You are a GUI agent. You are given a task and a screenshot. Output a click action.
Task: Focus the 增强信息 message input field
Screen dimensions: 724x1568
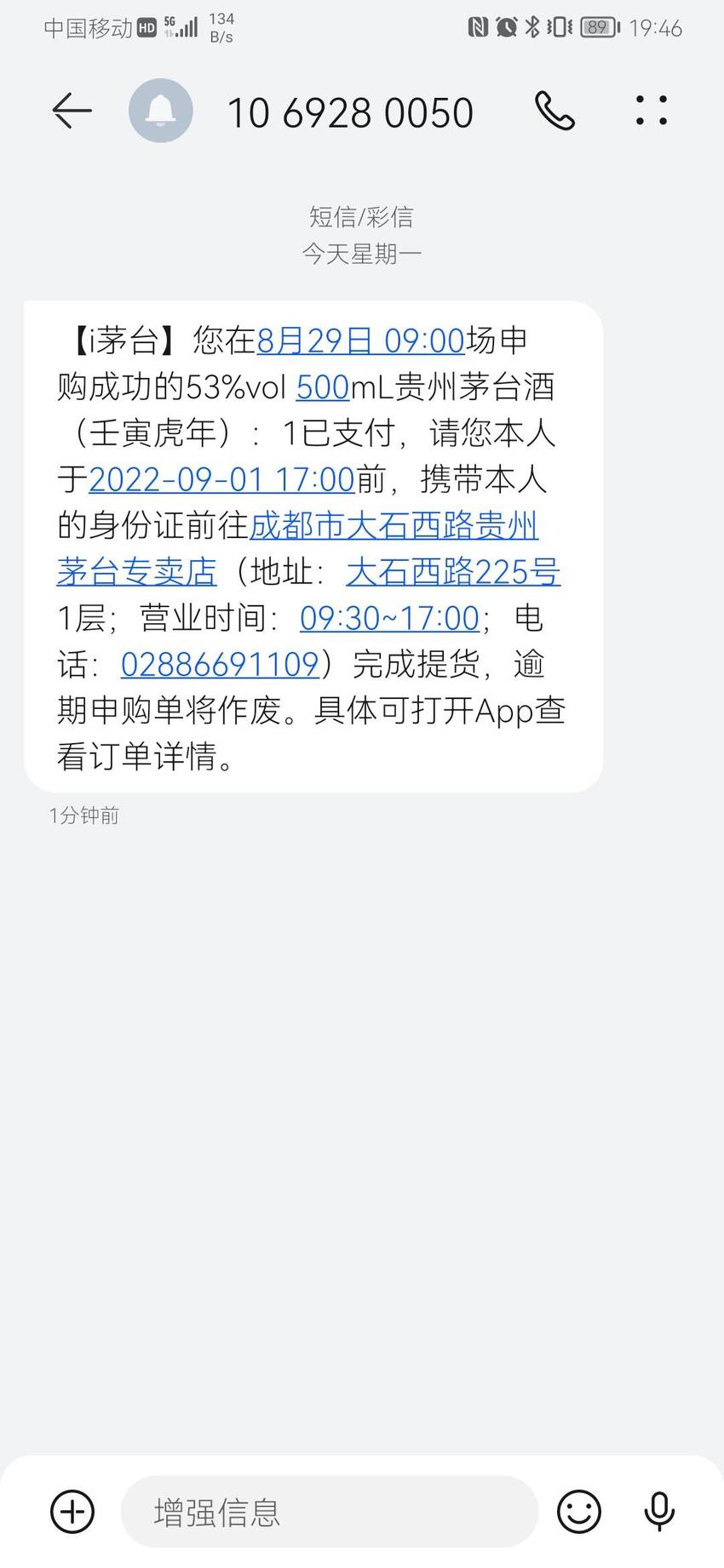(x=330, y=1512)
